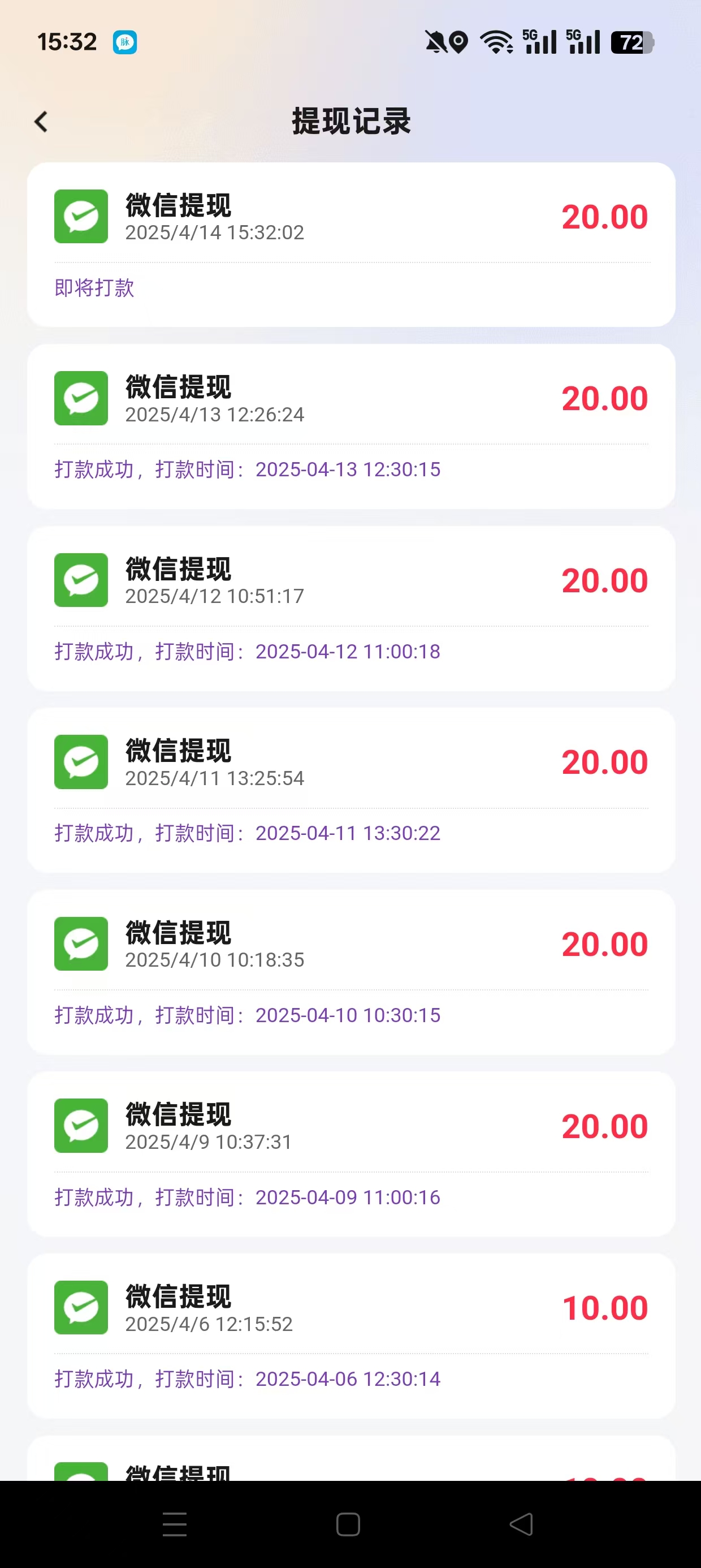
Task: Open recent apps from navigation bar
Action: tap(175, 1524)
